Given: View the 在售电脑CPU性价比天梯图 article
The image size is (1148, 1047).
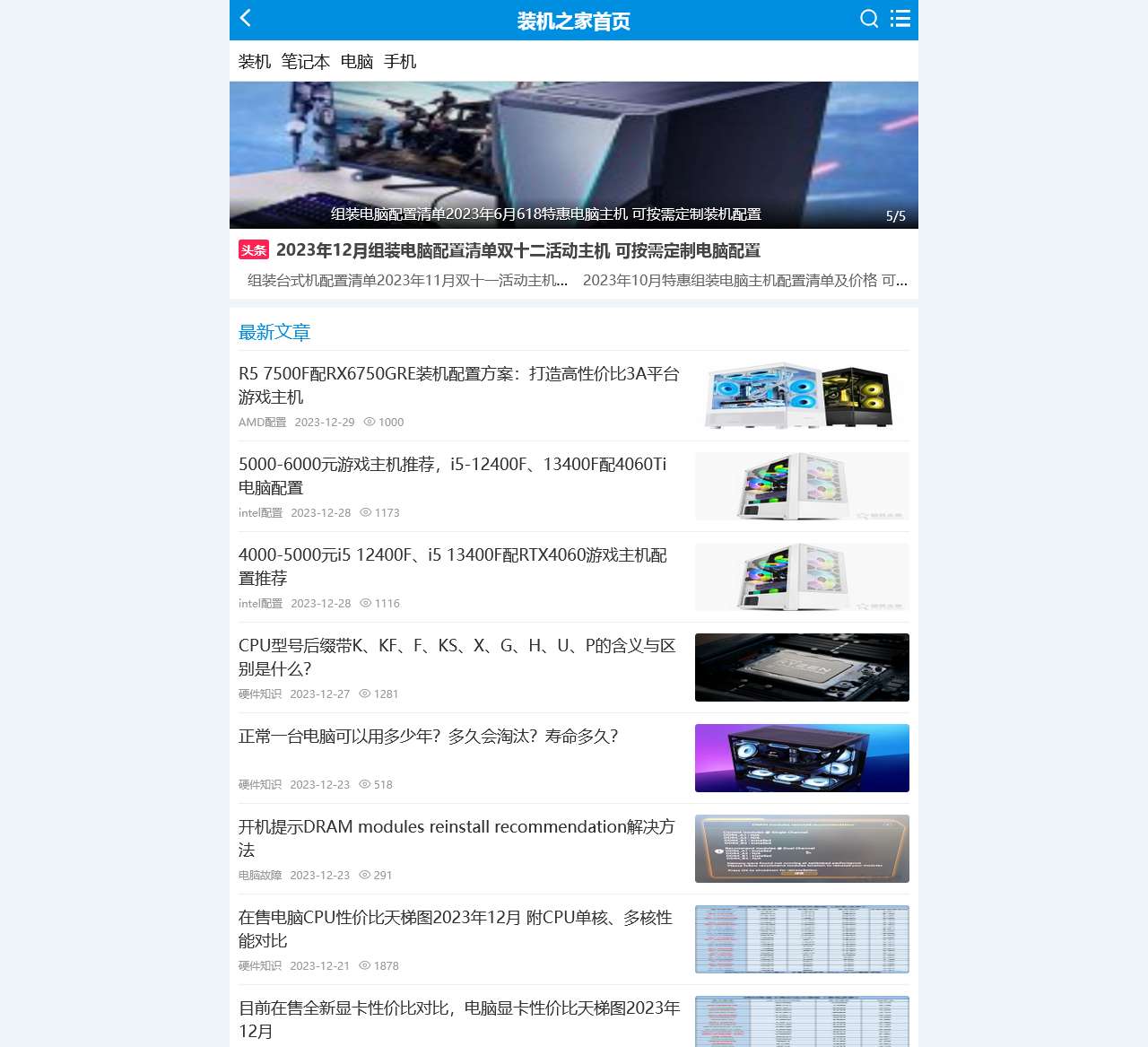Looking at the screenshot, I should click(x=455, y=929).
